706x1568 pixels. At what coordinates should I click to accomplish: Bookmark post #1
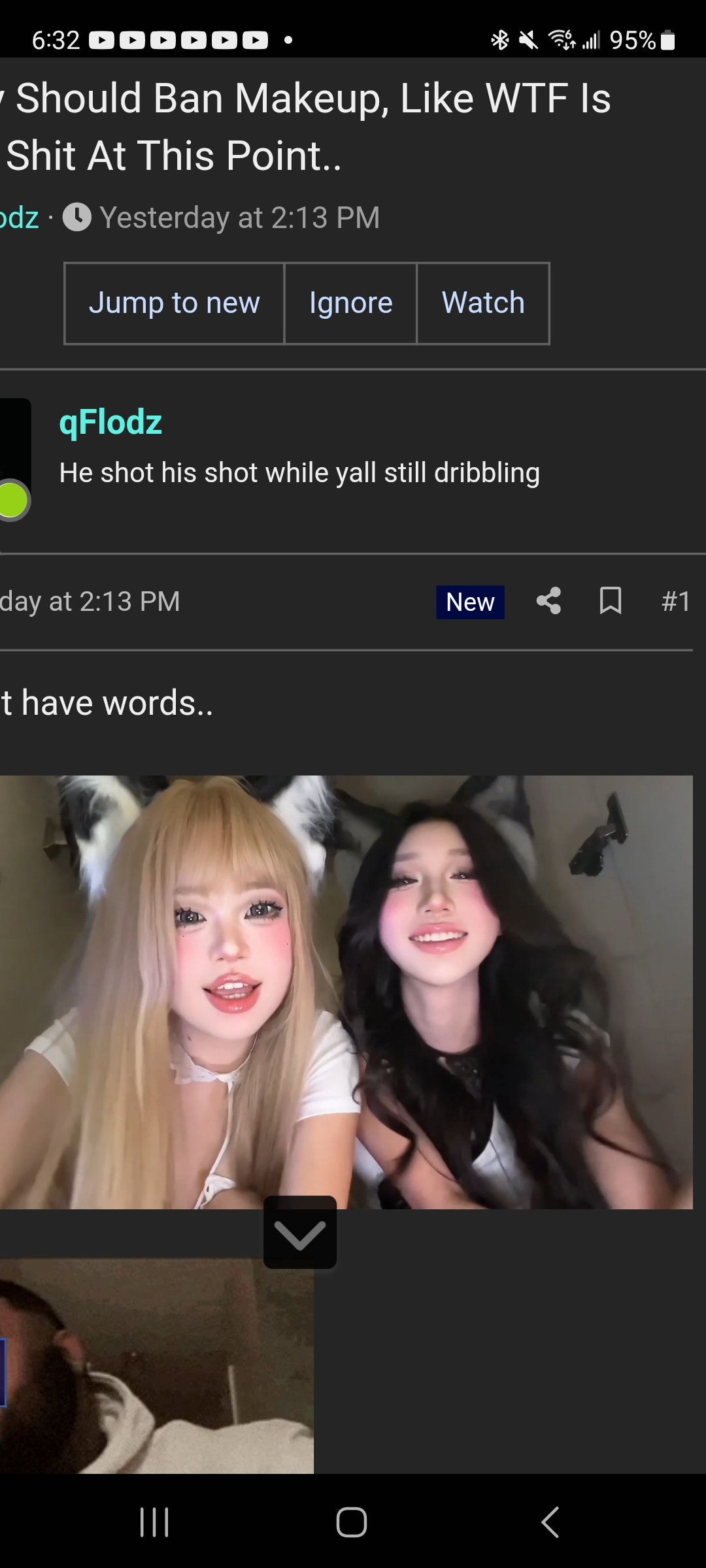(x=611, y=601)
